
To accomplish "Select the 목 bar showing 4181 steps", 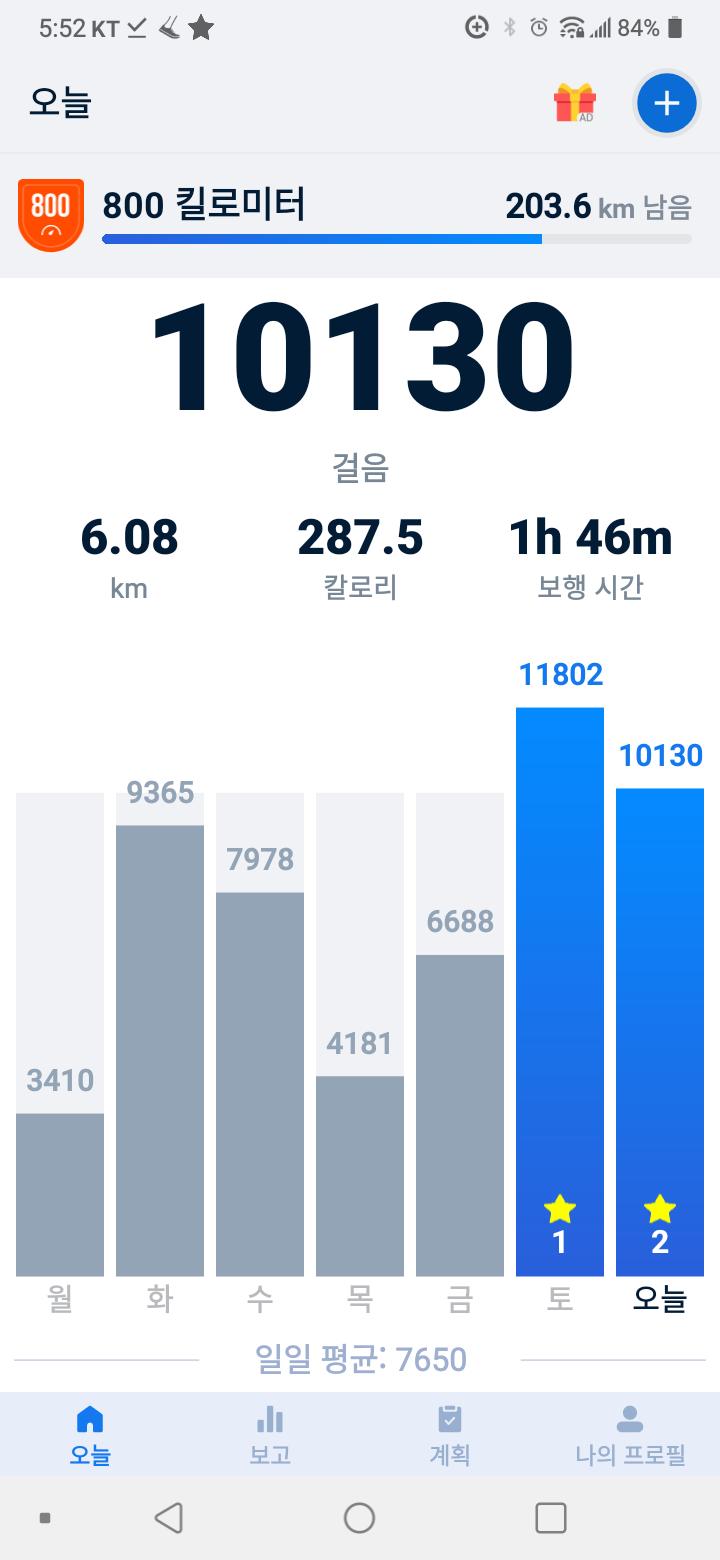I will [360, 1175].
